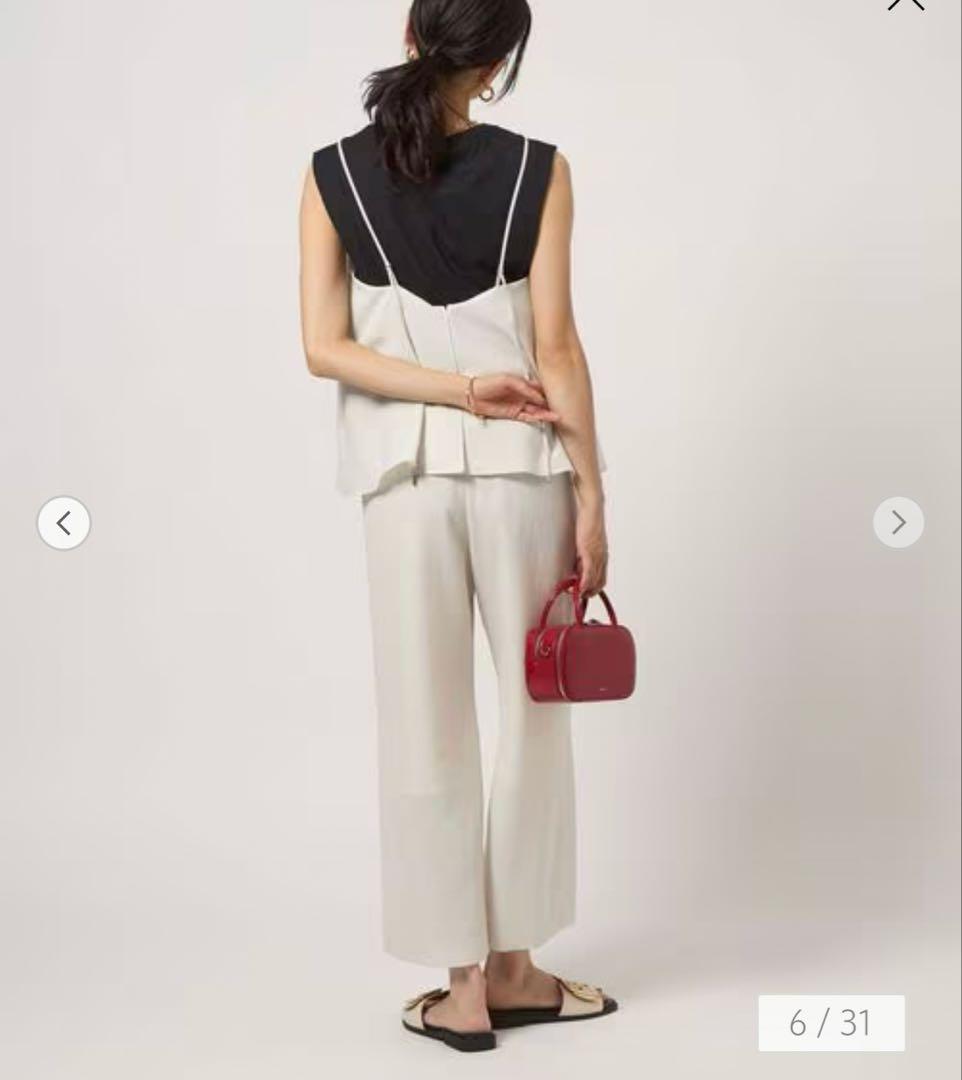Close the full-screen image viewer
Image resolution: width=962 pixels, height=1080 pixels.
click(x=906, y=5)
